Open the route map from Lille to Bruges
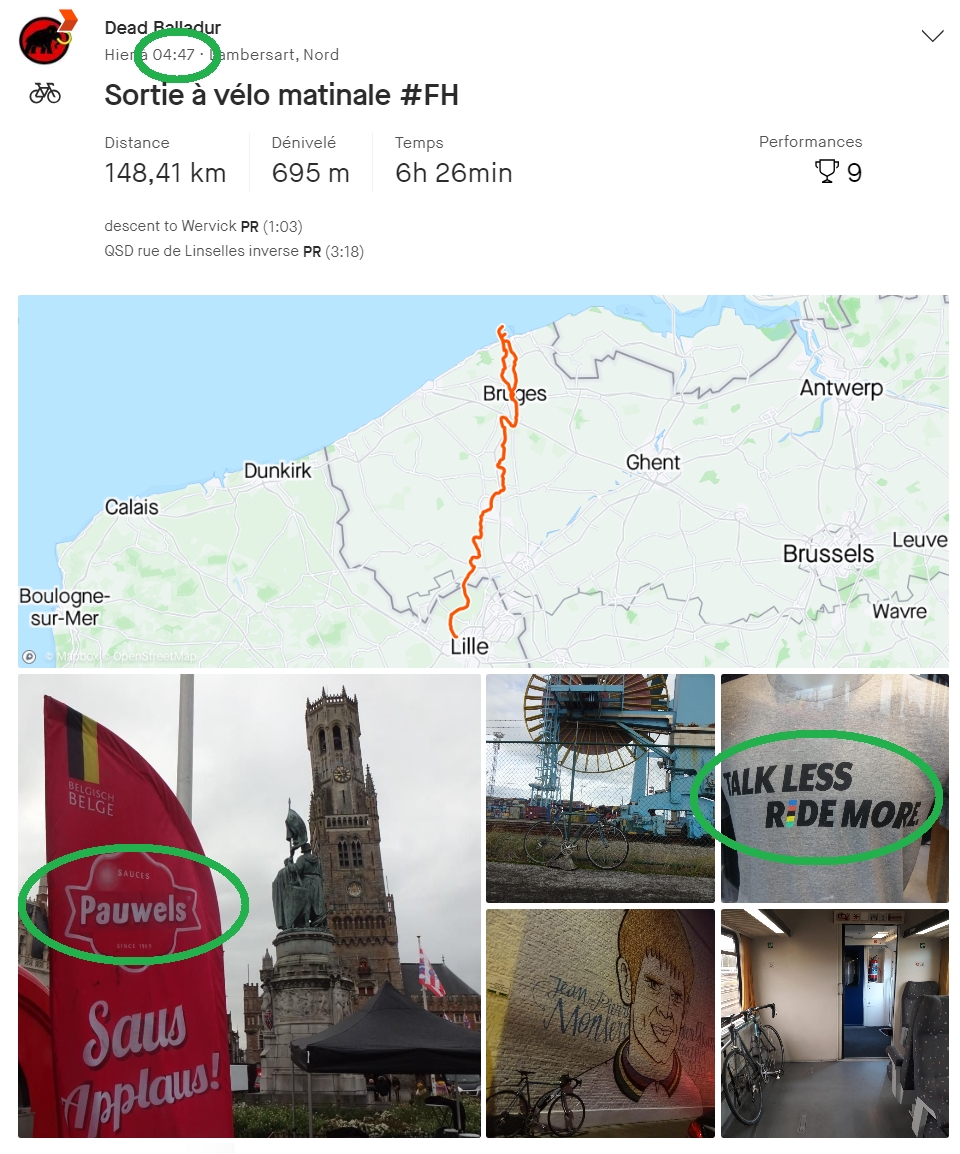Viewport: 960px width, 1154px height. click(483, 480)
